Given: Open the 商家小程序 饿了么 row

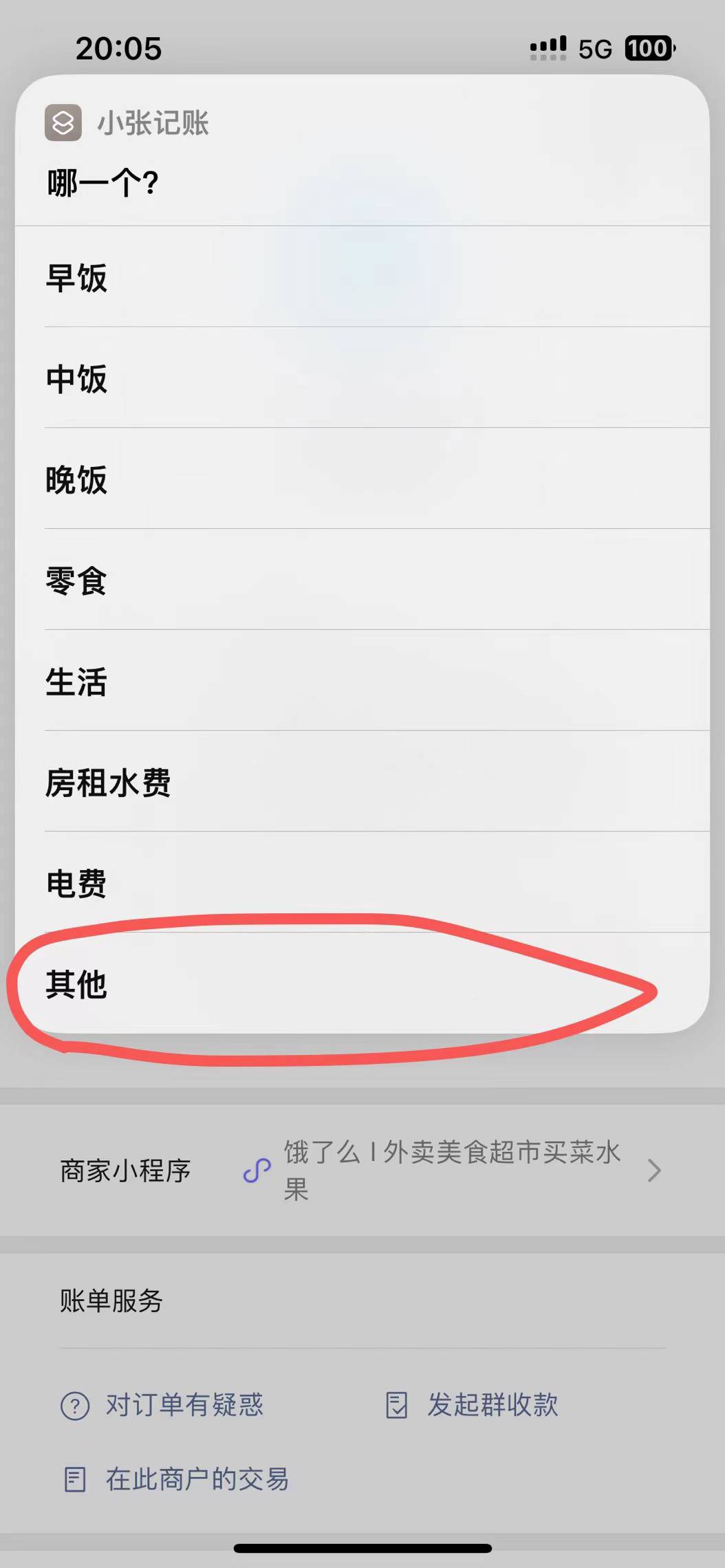Looking at the screenshot, I should click(x=362, y=1170).
